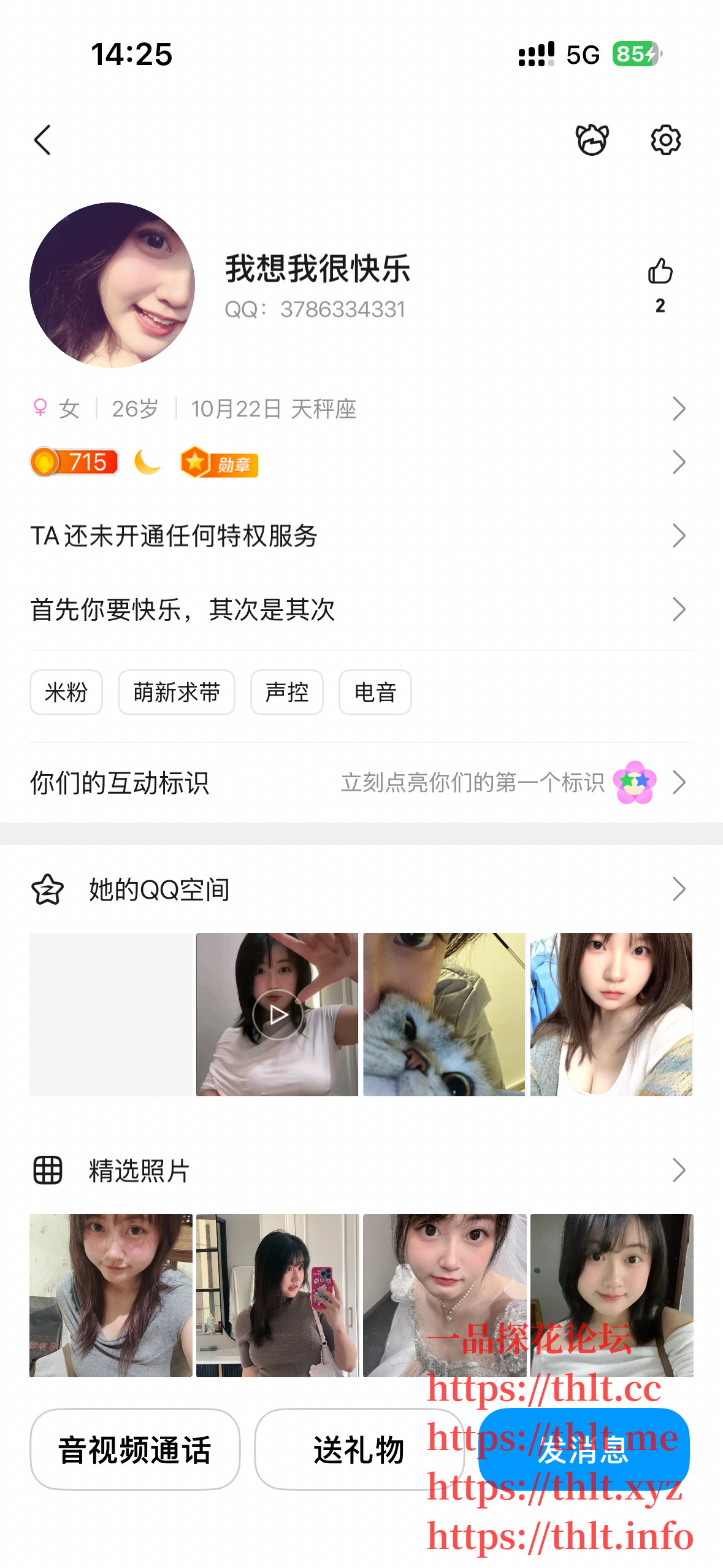723x1568 pixels.
Task: Select the 声控 tag chip
Action: (x=287, y=693)
